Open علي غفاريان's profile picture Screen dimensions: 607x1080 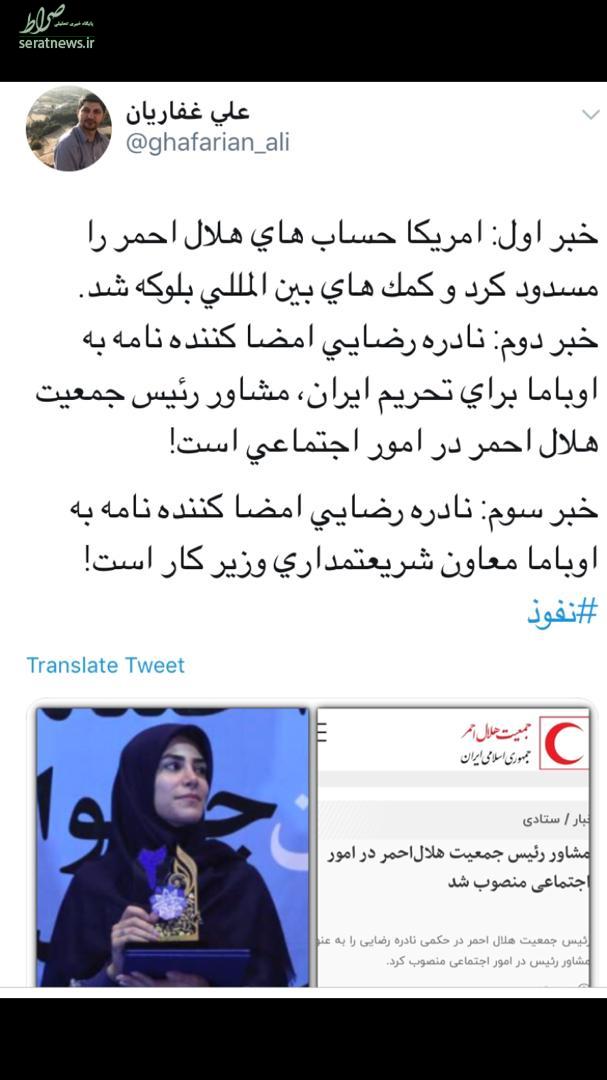pos(69,129)
